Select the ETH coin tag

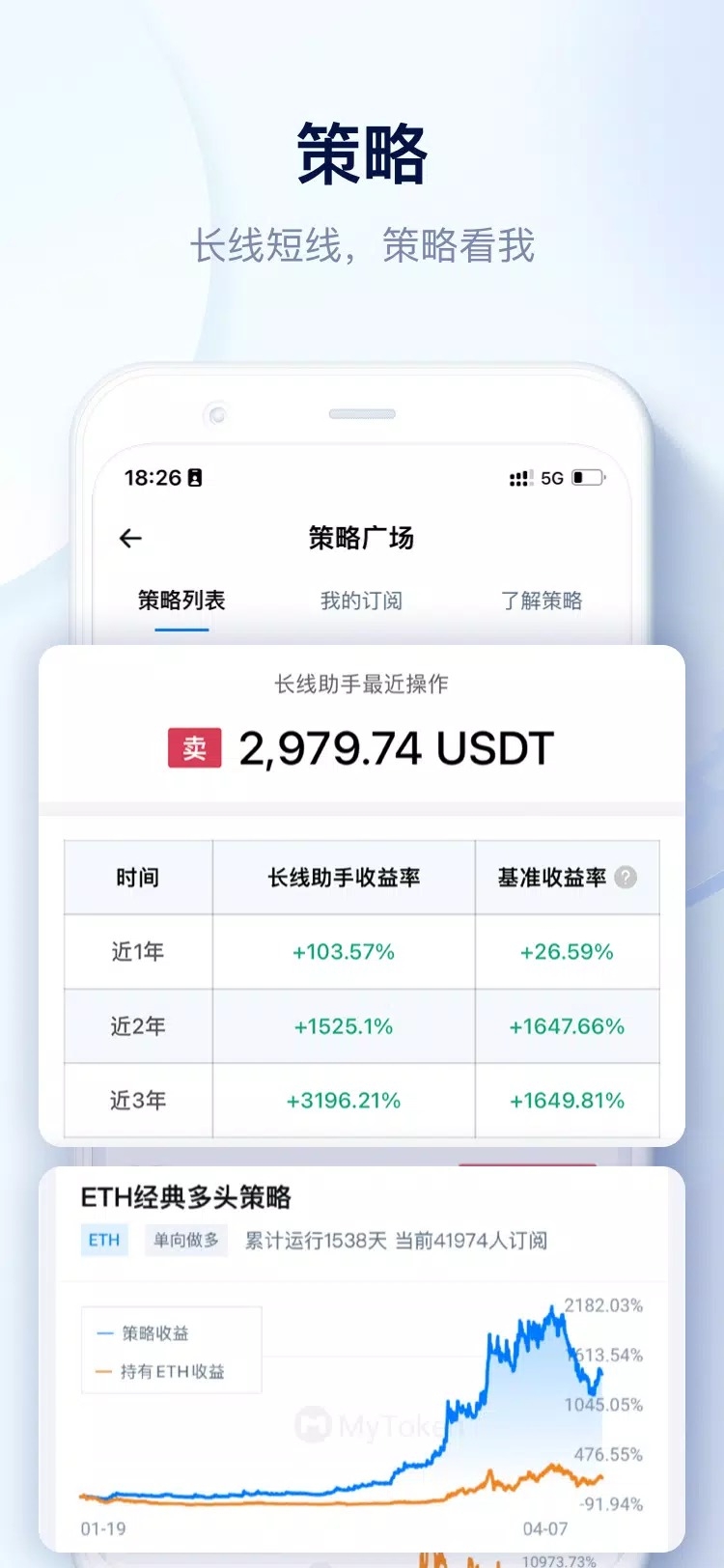coord(104,1240)
